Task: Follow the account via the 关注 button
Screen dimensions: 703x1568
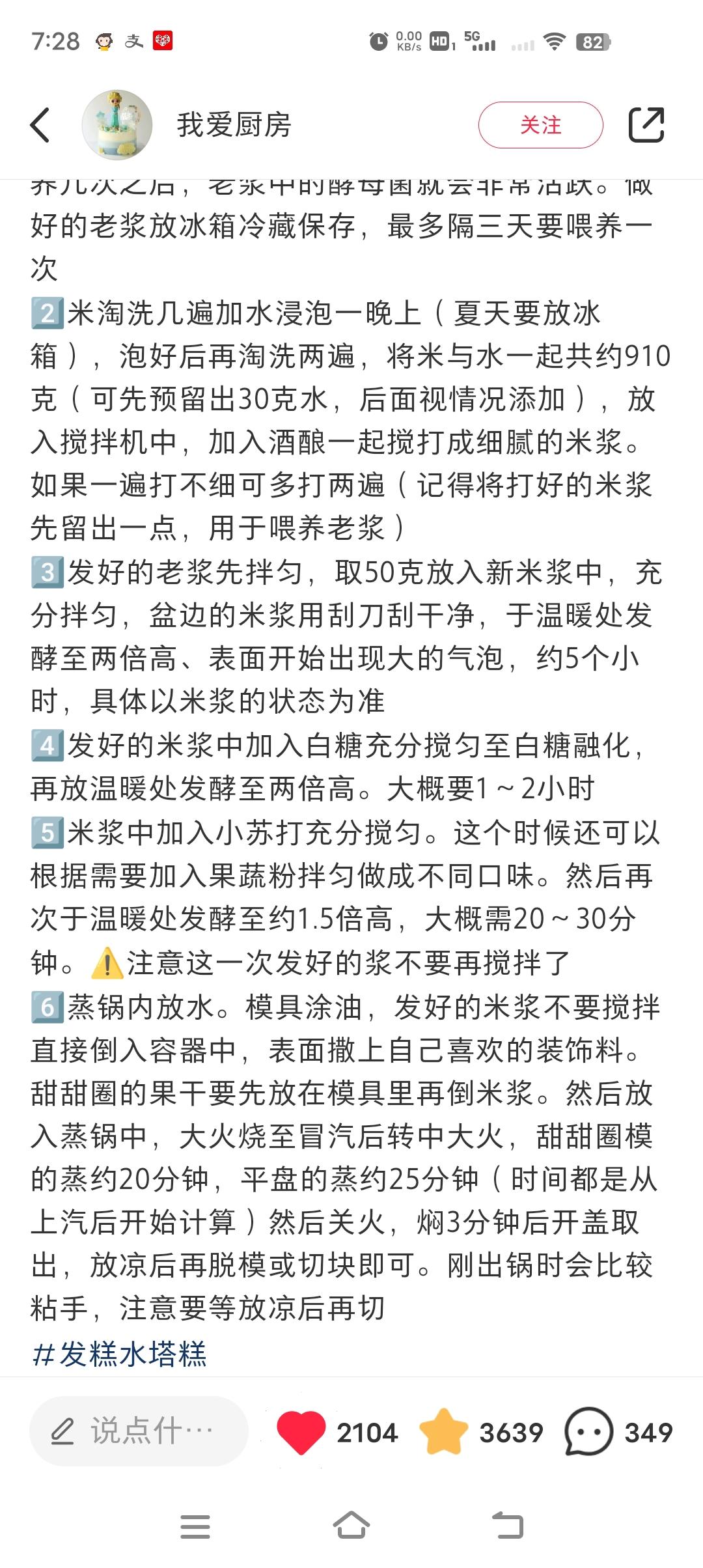Action: pyautogui.click(x=541, y=125)
